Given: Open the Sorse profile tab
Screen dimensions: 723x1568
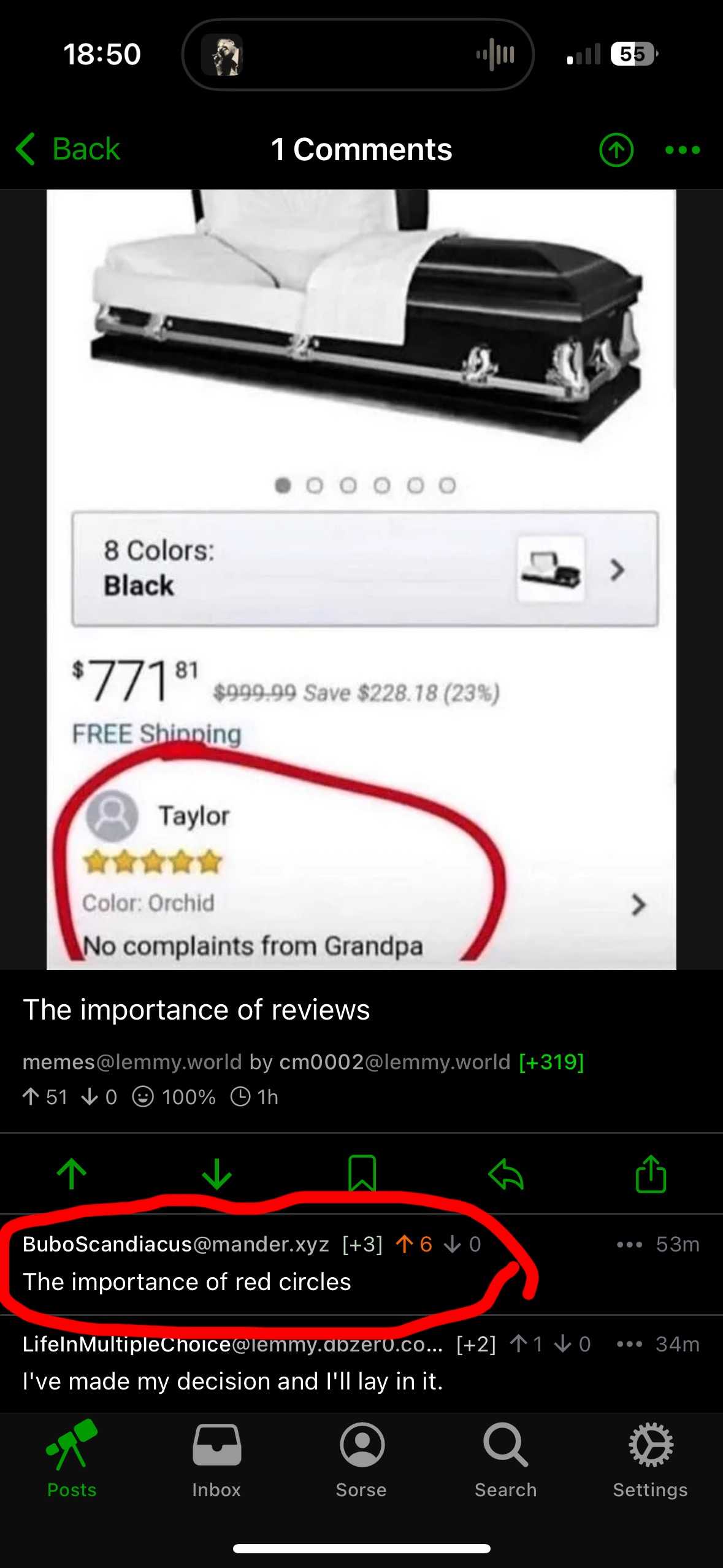Looking at the screenshot, I should (361, 1459).
